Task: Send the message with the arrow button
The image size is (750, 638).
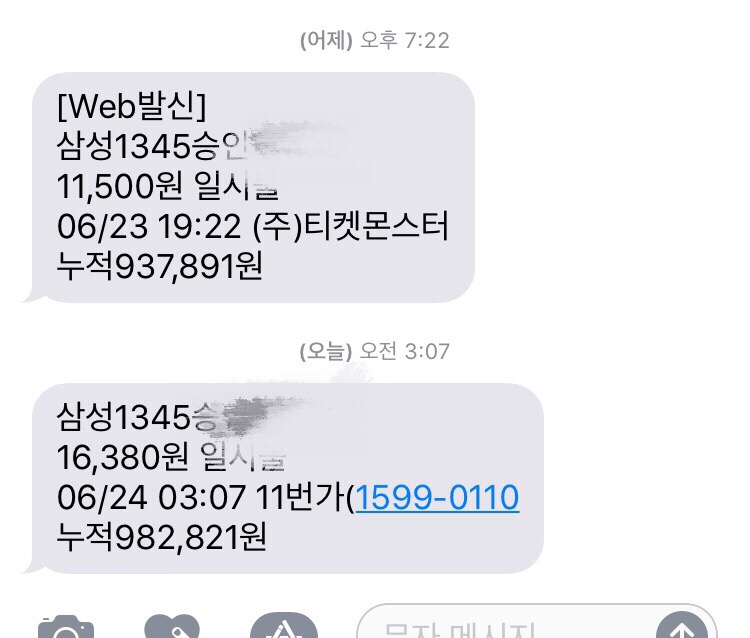Action: (682, 628)
